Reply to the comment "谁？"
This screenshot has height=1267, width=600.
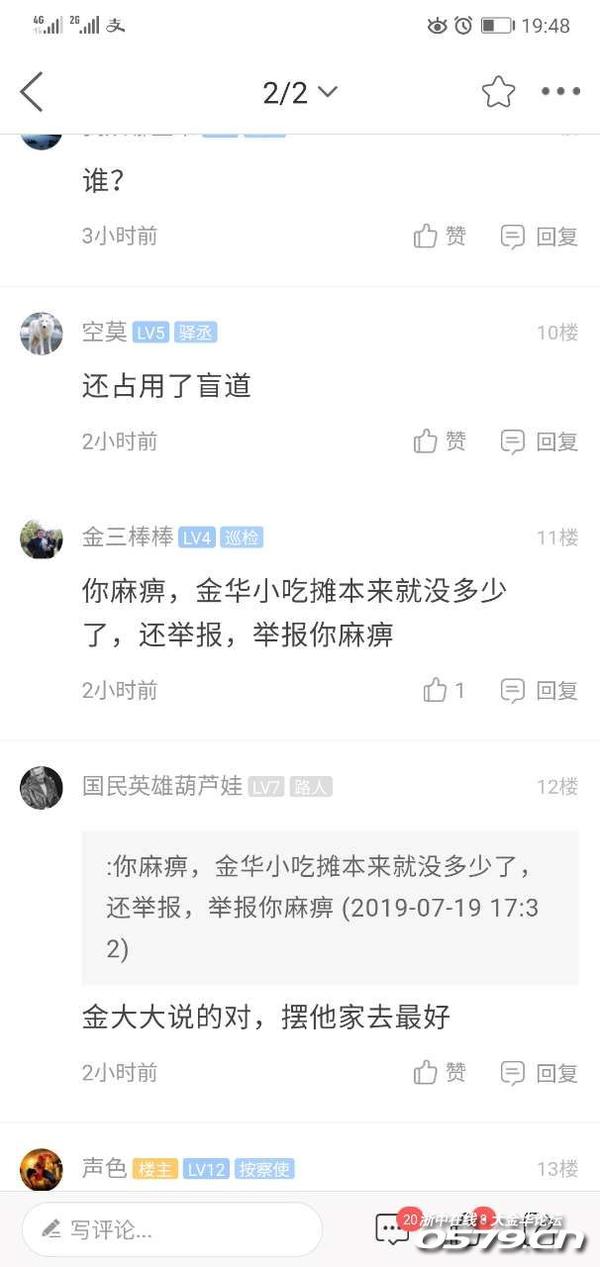pos(539,236)
